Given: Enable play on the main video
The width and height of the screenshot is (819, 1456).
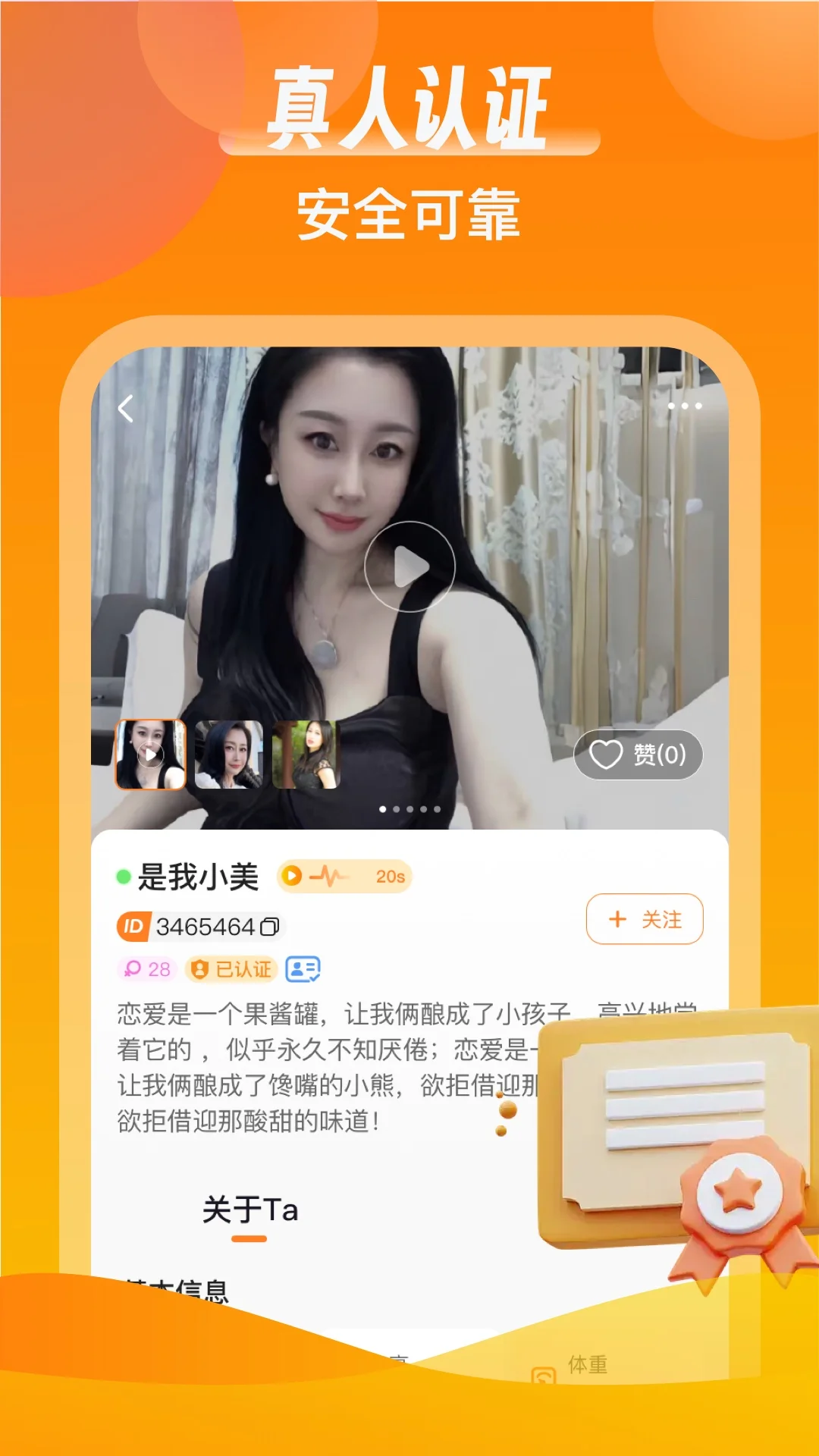Looking at the screenshot, I should [409, 565].
